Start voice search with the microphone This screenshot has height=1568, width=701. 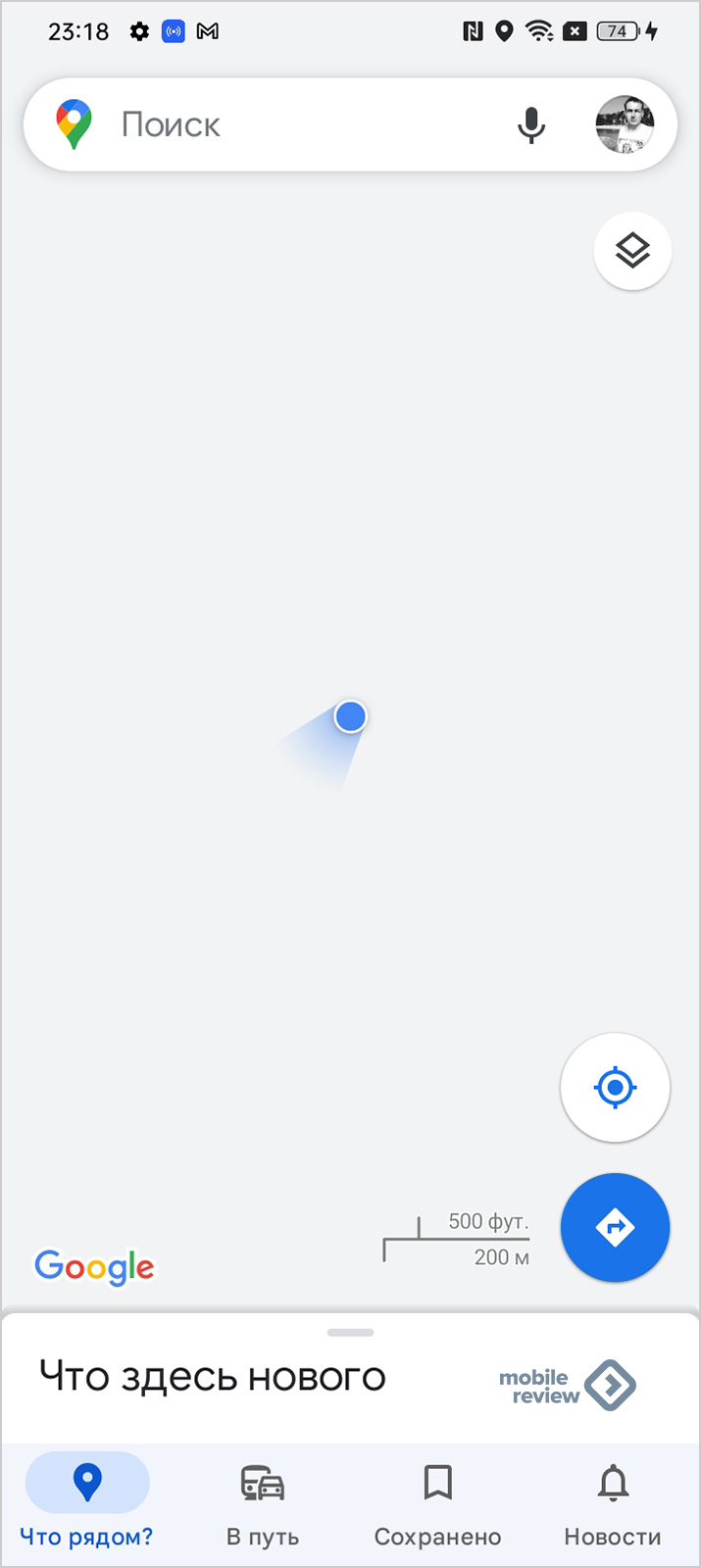(531, 125)
